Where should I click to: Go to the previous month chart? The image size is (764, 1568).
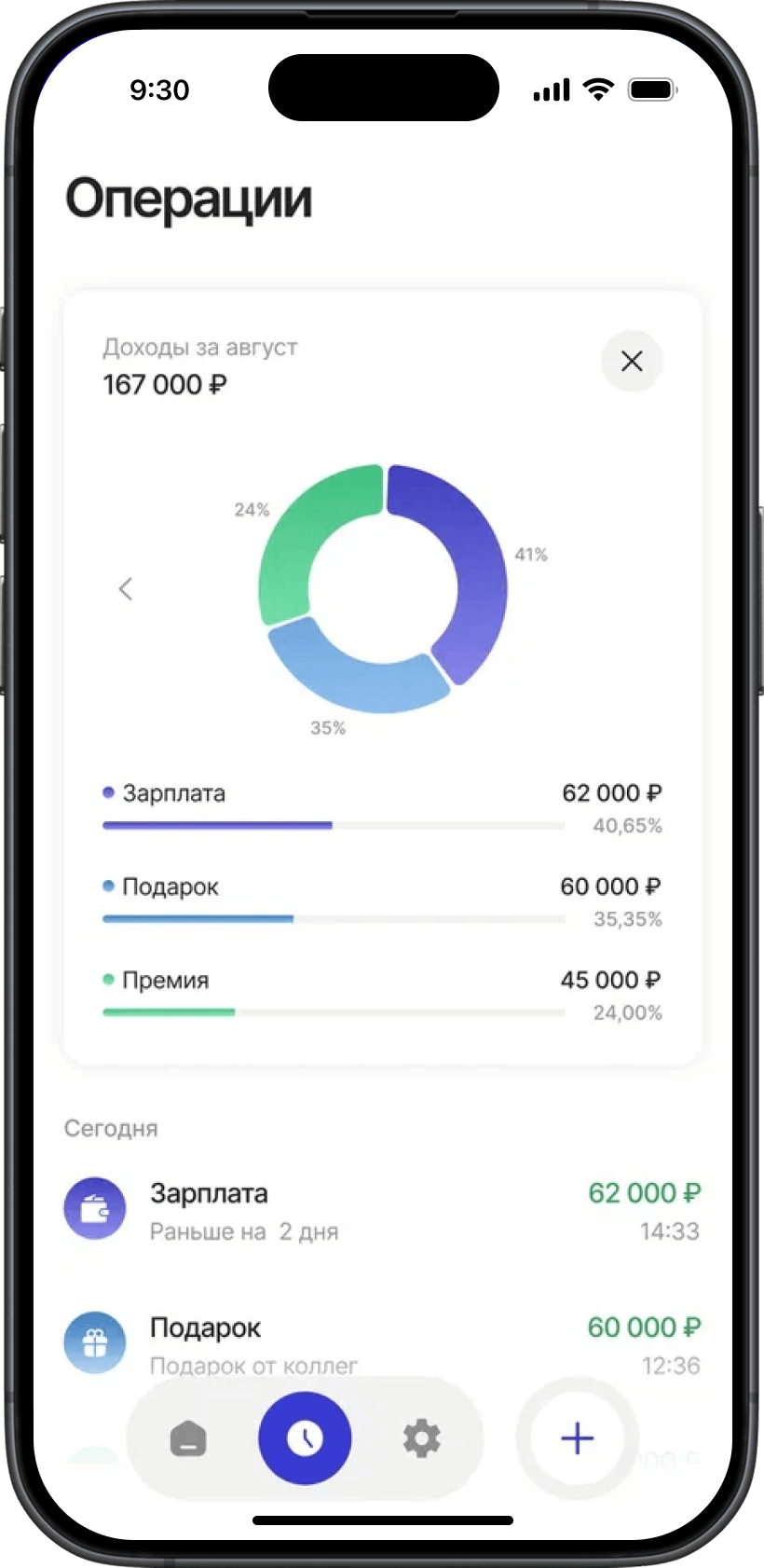[x=126, y=589]
